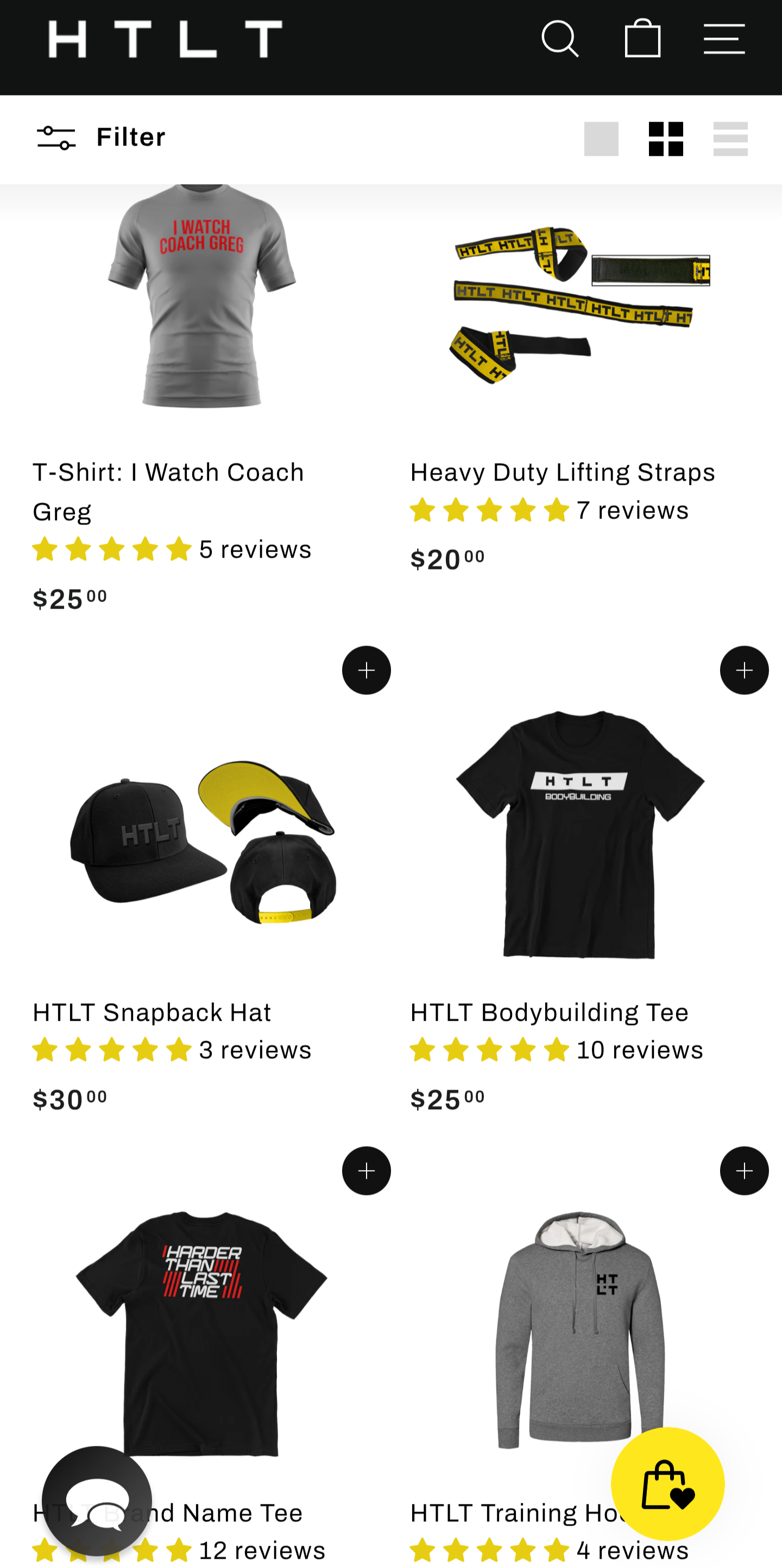This screenshot has width=782, height=1568.
Task: Quick add the HTLT Training Hoodie
Action: pyautogui.click(x=744, y=1171)
